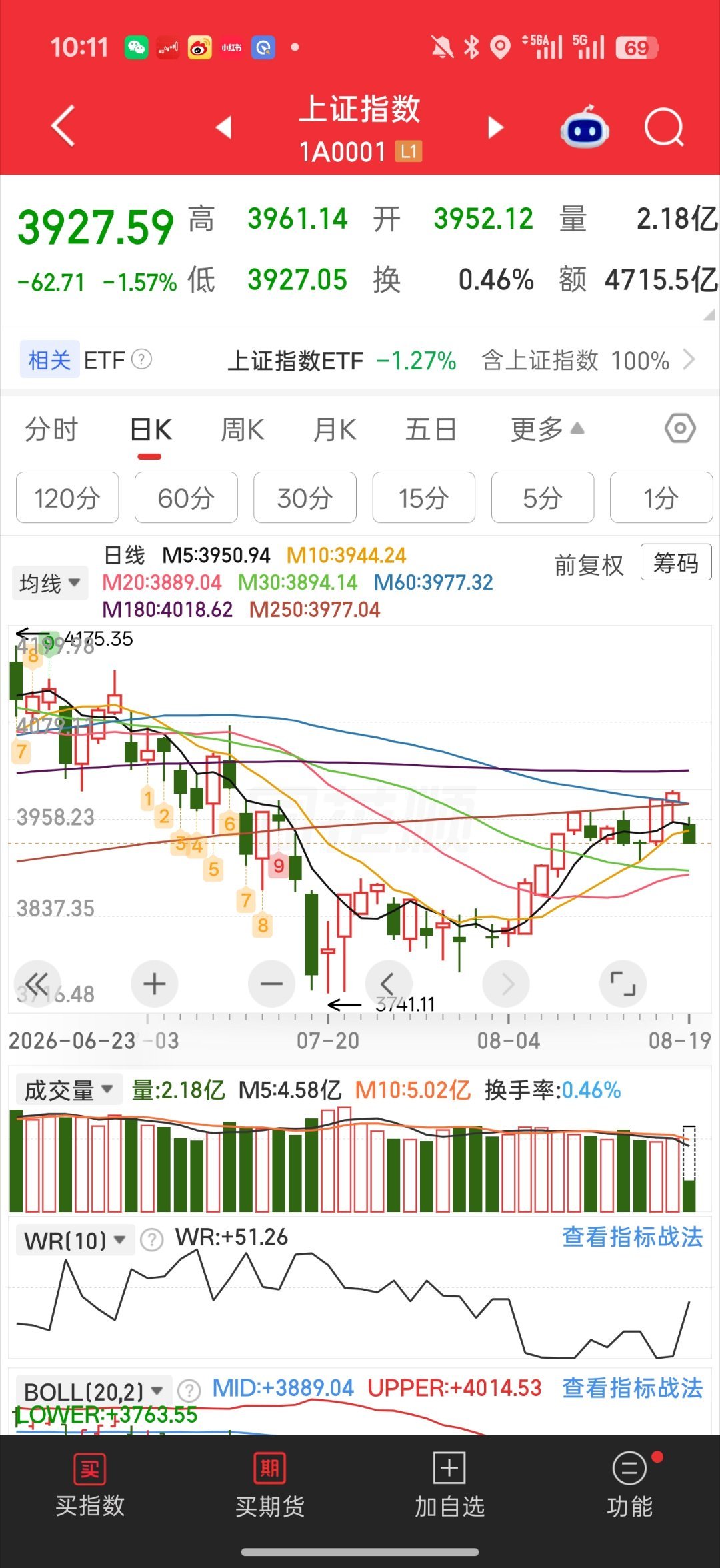Go back using the header arrow
Screen dimensions: 720x1568
(x=63, y=126)
